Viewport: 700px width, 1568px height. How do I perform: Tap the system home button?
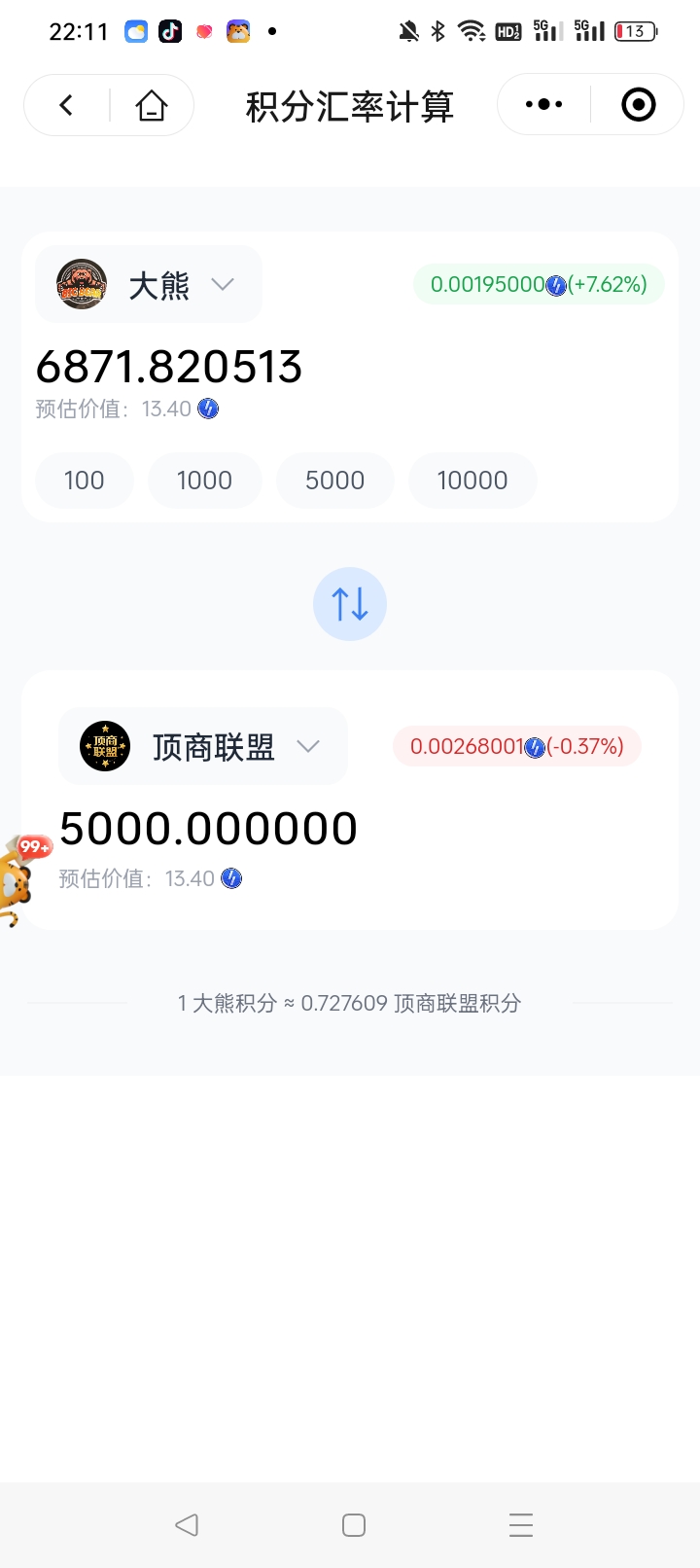tap(354, 1524)
